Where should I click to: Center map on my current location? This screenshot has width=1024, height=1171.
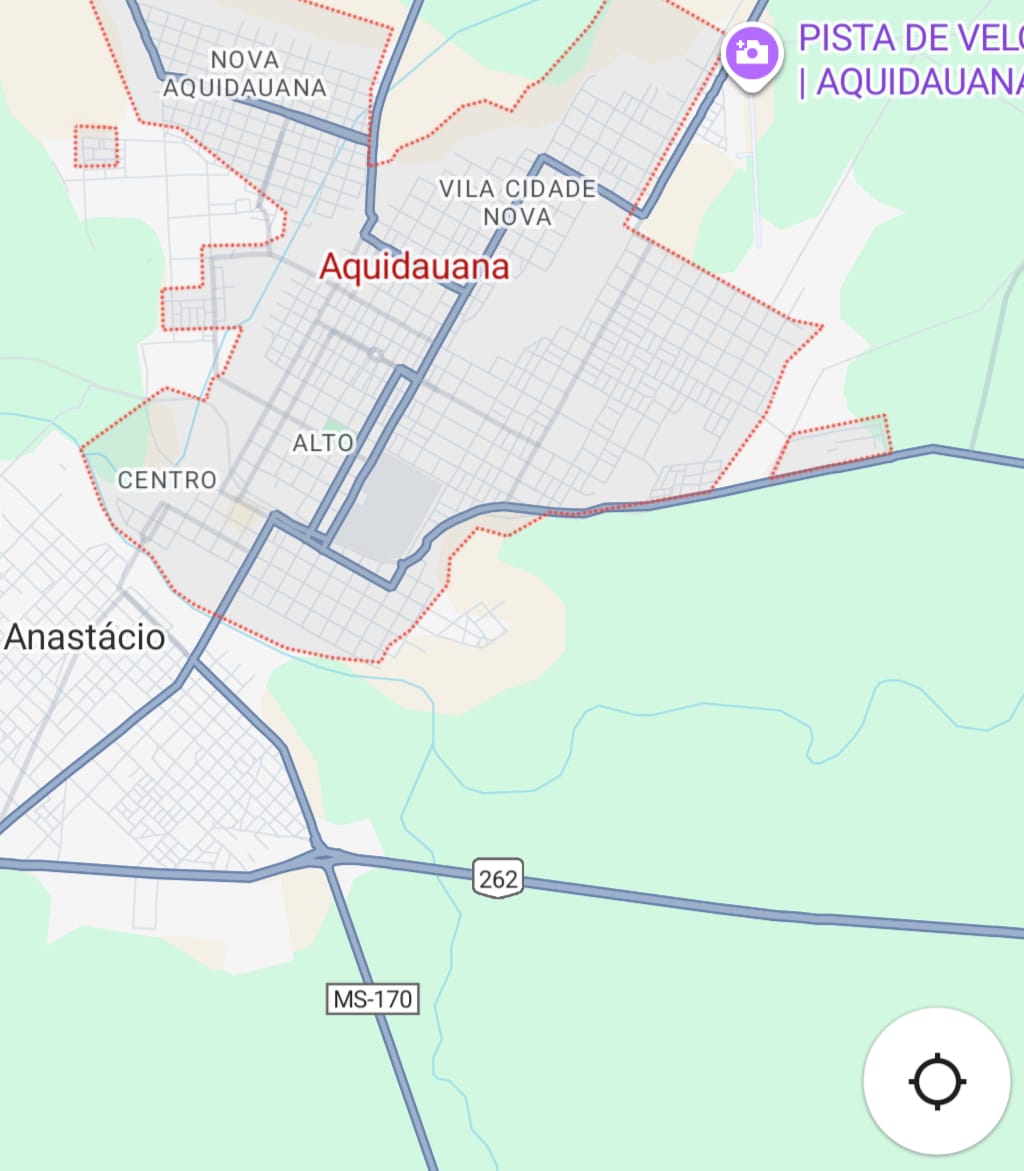pos(937,1081)
